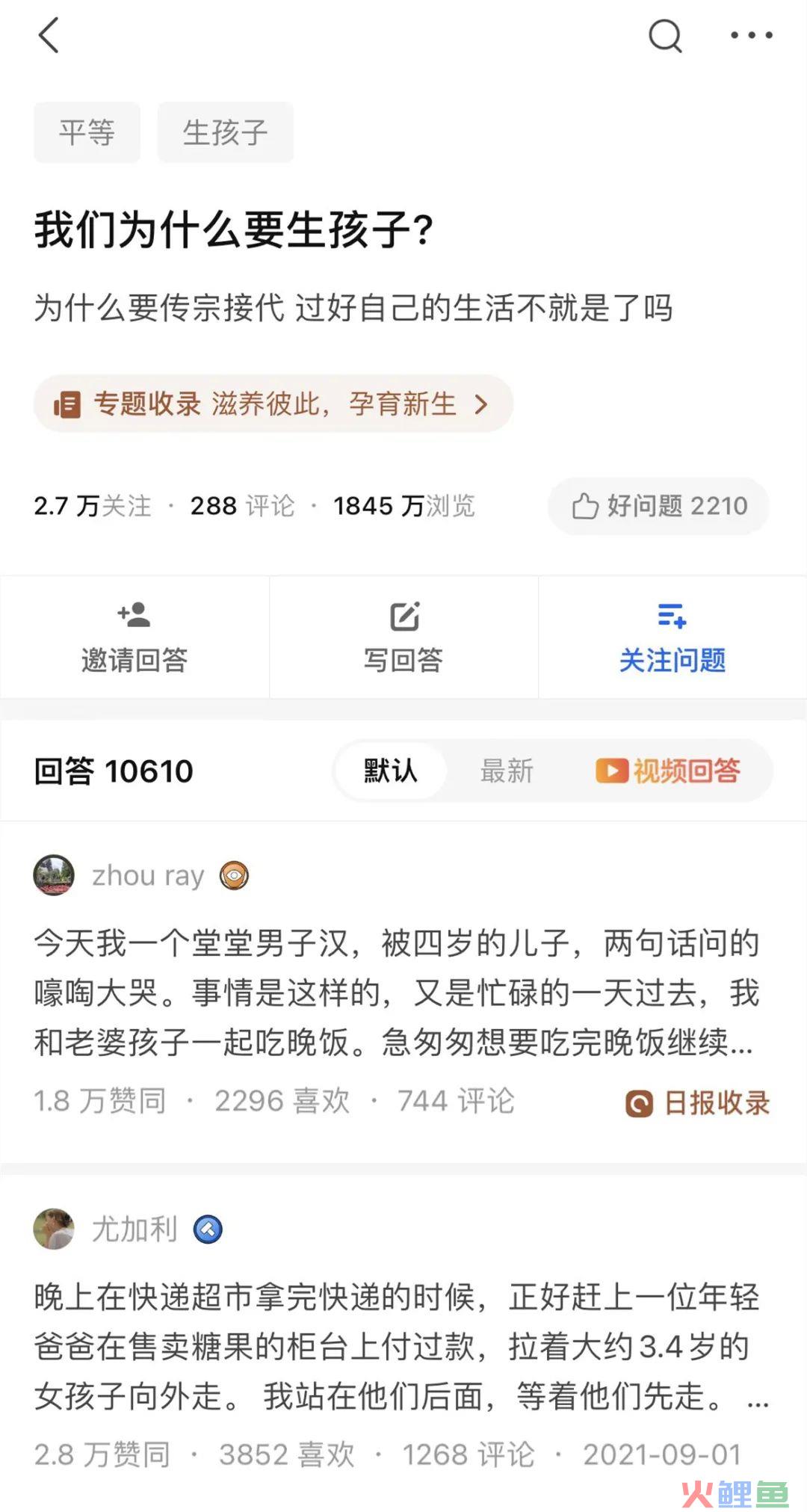The width and height of the screenshot is (807, 1512).
Task: Select the 平等 topic tag
Action: (x=87, y=132)
